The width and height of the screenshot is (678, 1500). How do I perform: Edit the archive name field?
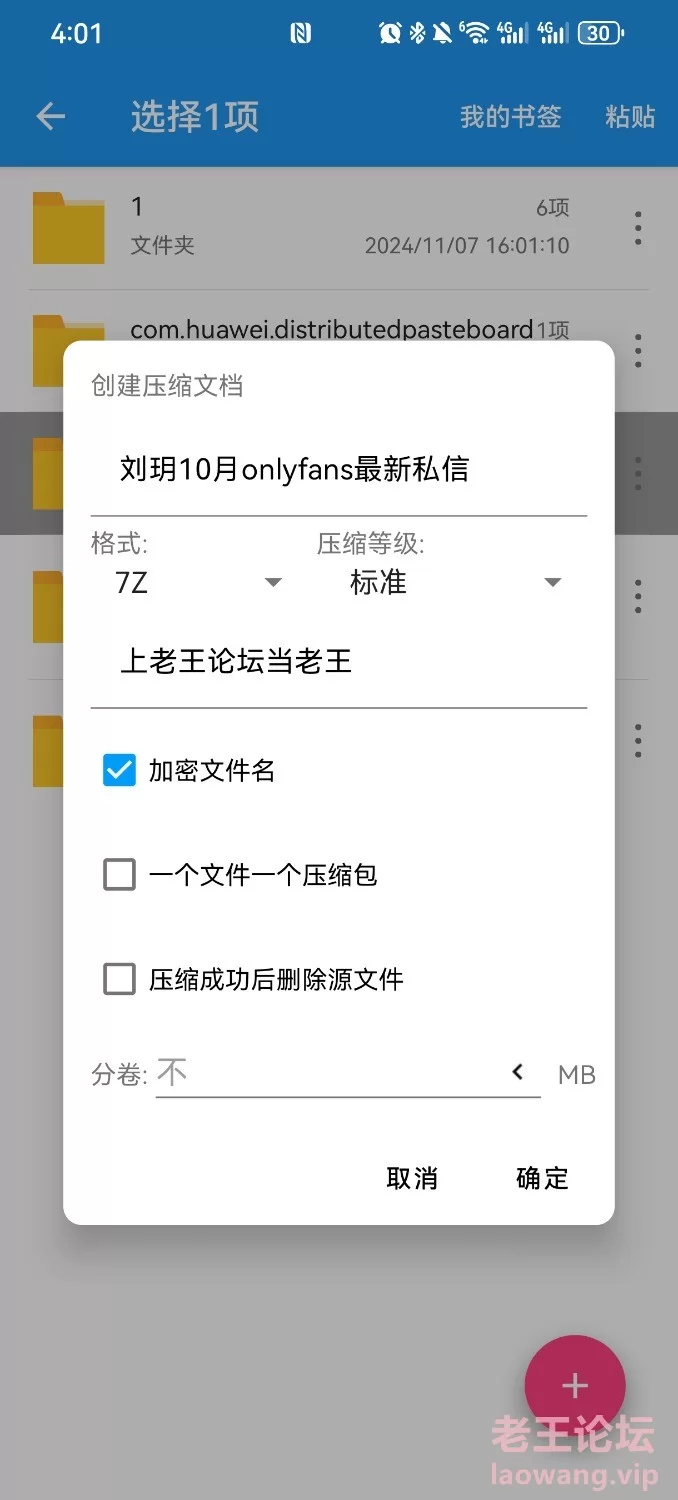click(x=338, y=469)
